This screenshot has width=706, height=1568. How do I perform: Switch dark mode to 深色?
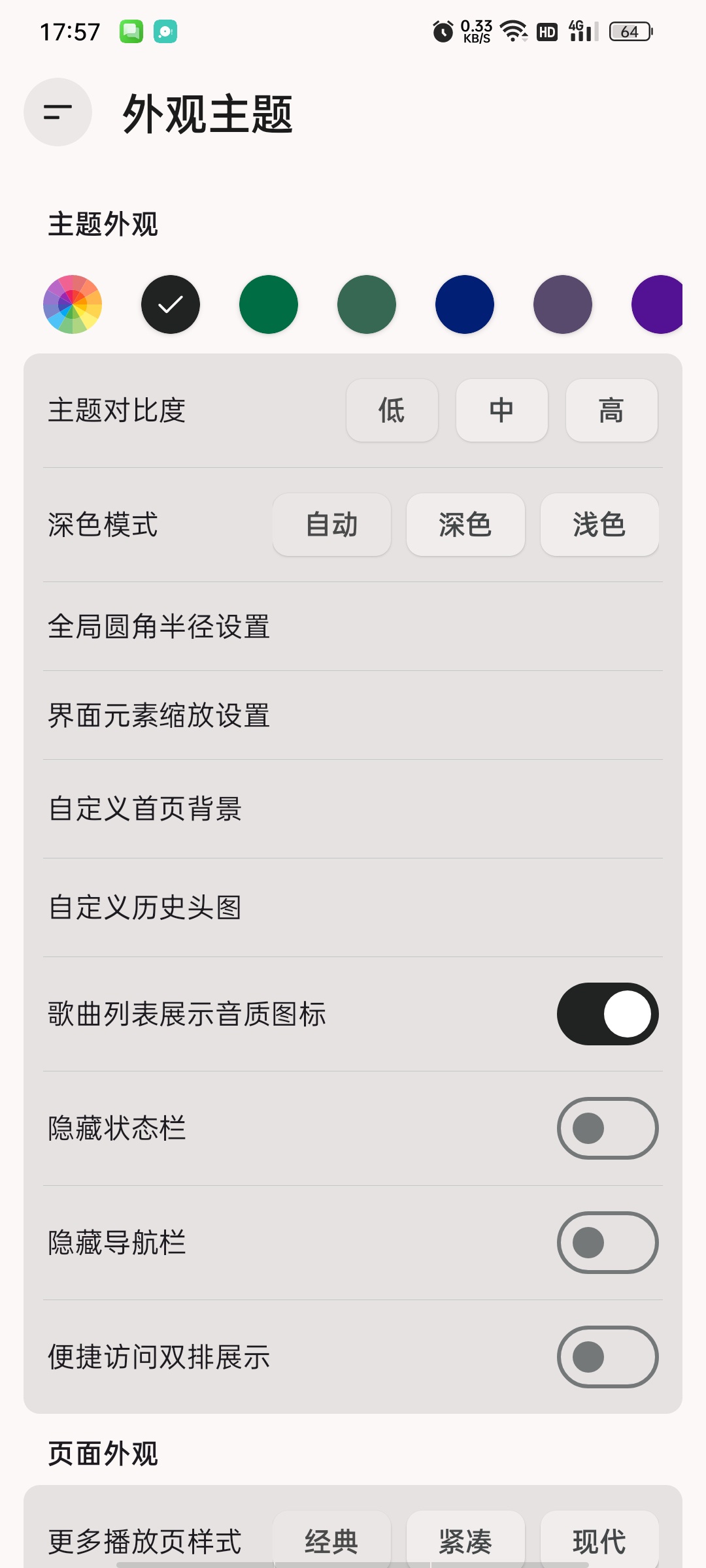tap(465, 525)
